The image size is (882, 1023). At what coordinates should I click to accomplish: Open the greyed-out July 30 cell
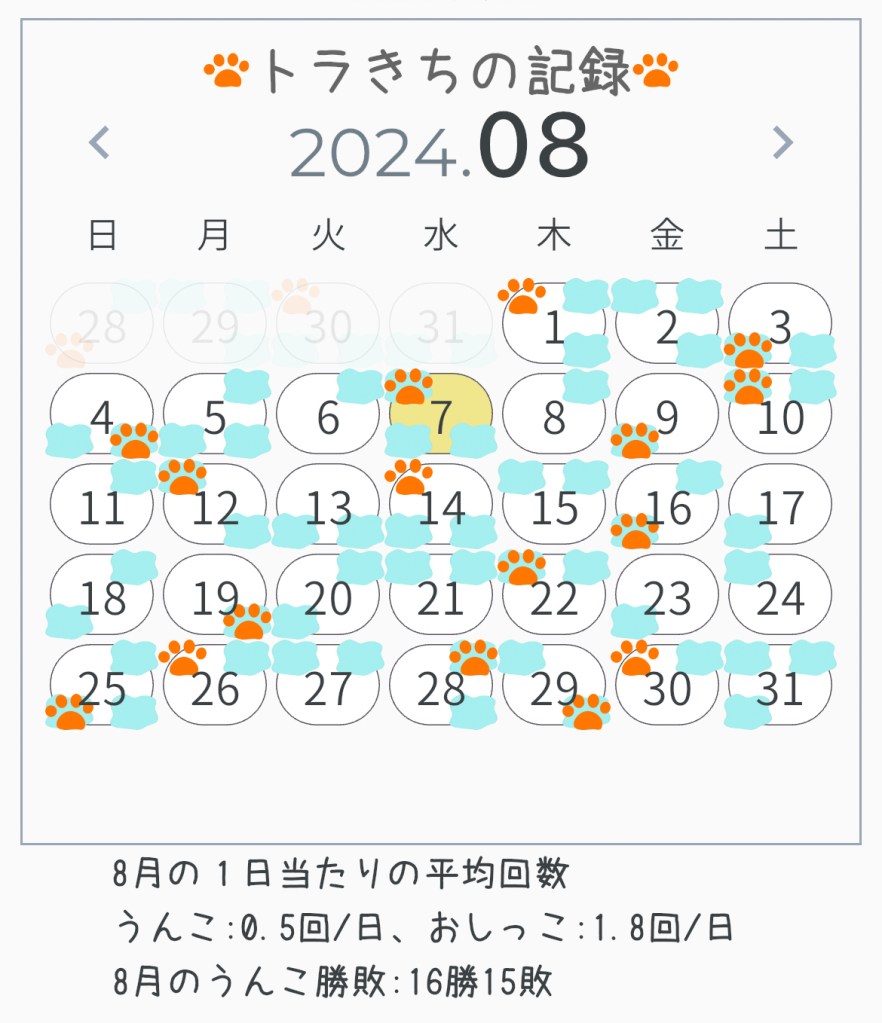pos(328,327)
